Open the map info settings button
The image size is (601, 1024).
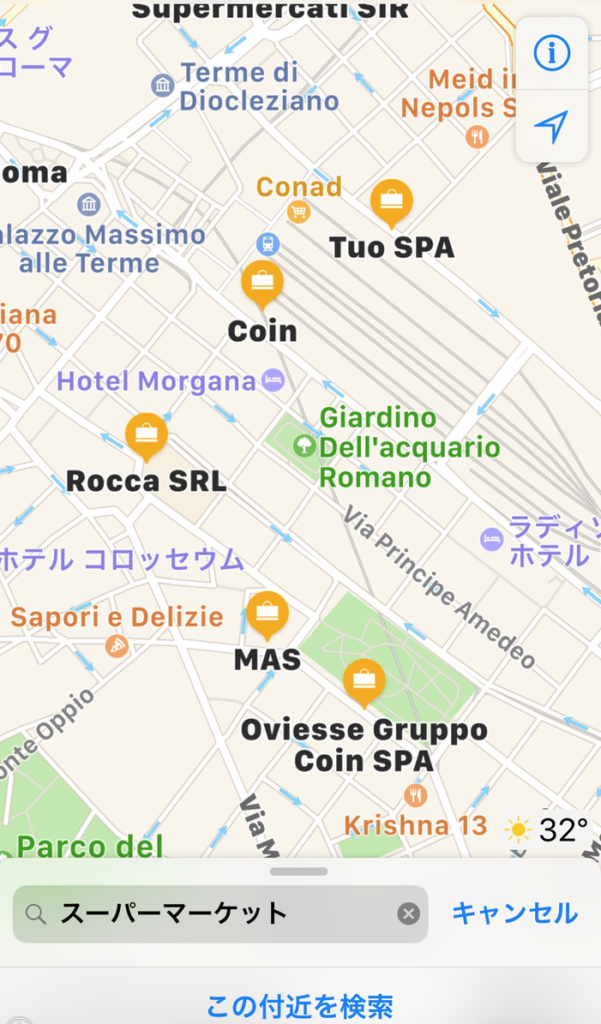pos(551,53)
